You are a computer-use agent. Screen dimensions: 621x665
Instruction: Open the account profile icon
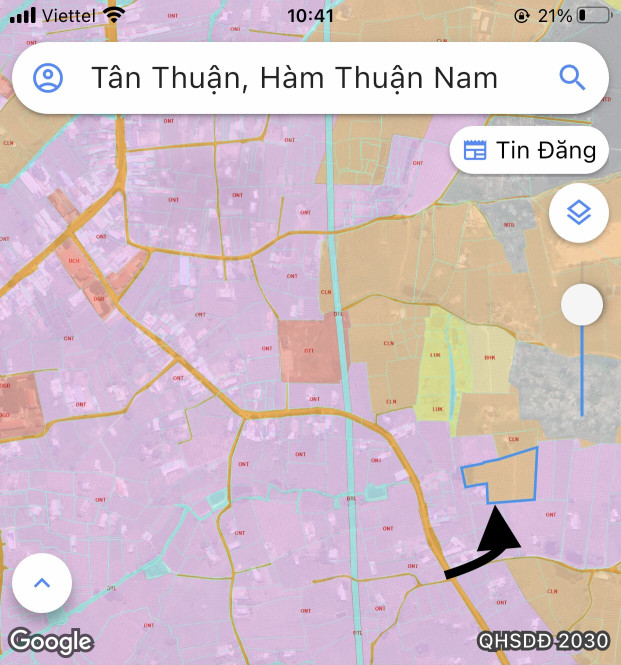tap(48, 78)
